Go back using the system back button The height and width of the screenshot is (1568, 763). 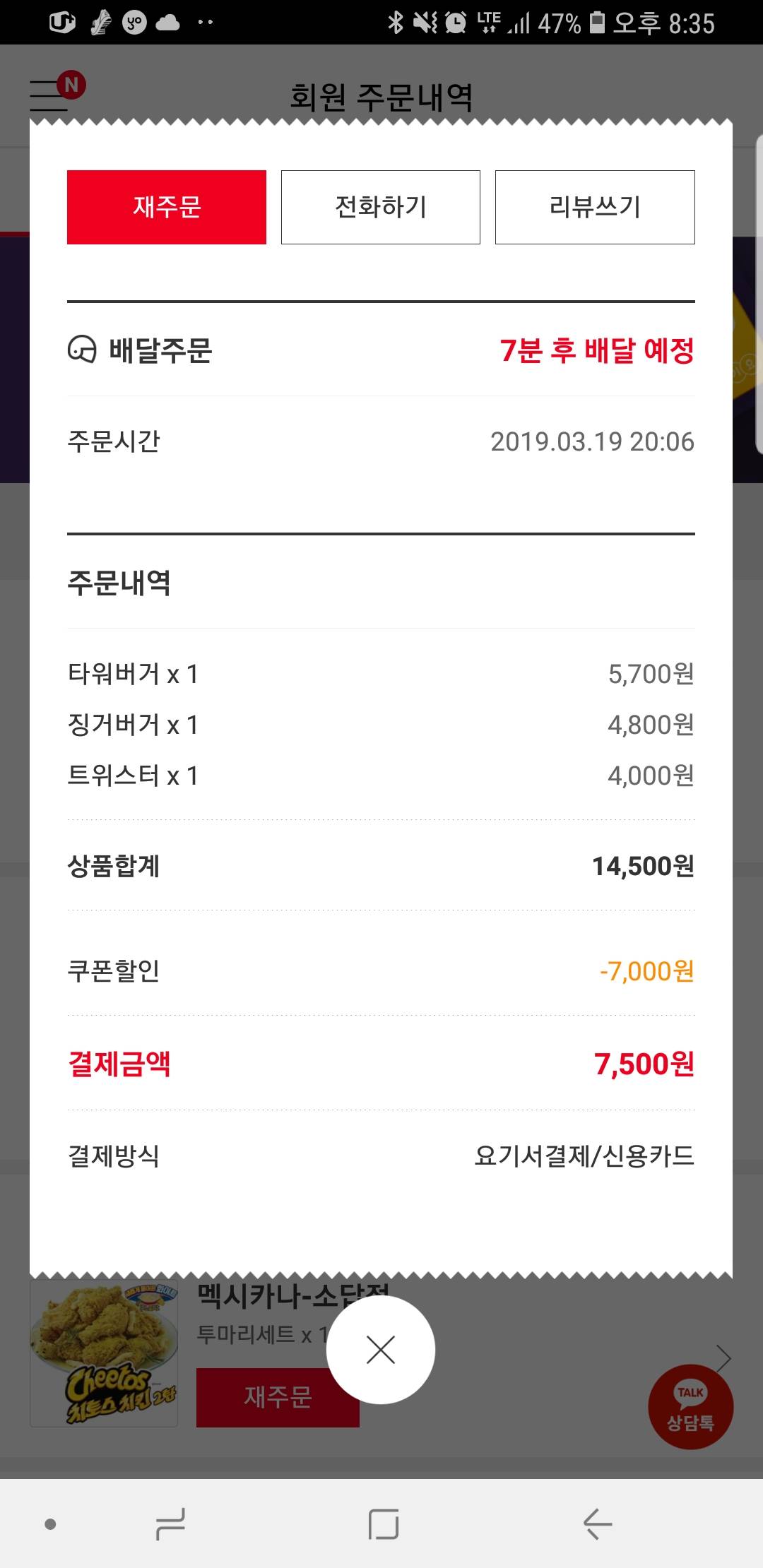click(x=597, y=1524)
